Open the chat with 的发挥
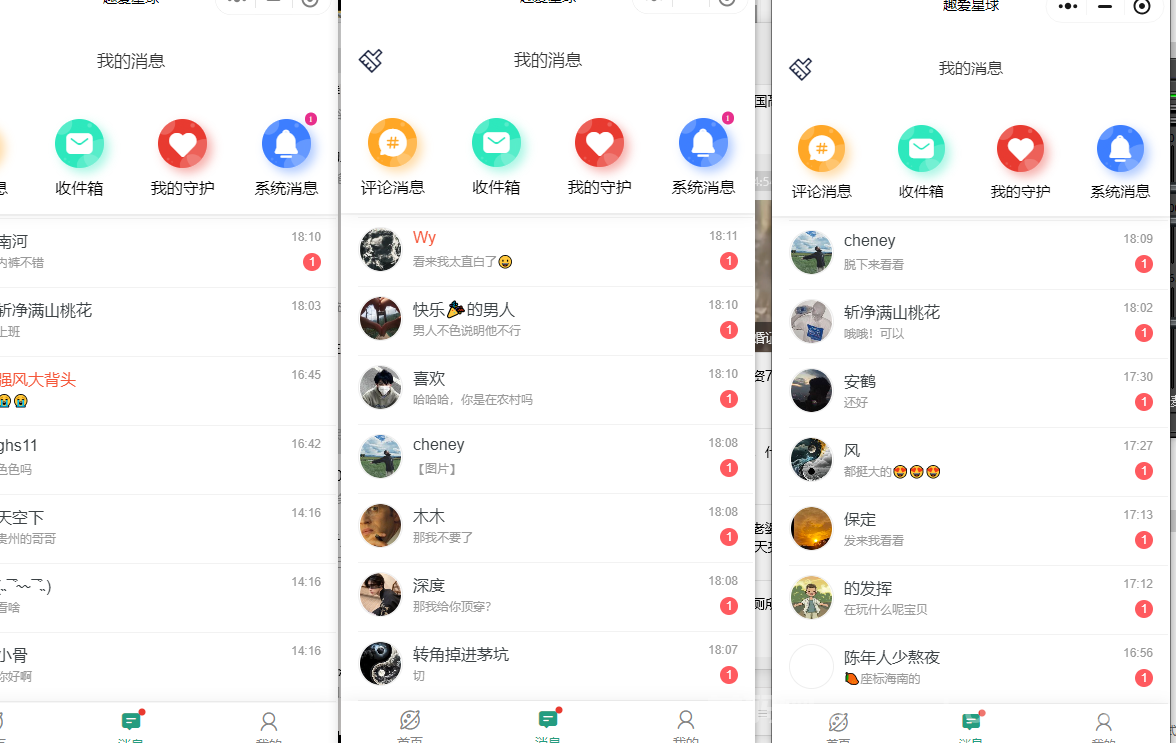Screen dimensions: 1176x743 coord(970,598)
